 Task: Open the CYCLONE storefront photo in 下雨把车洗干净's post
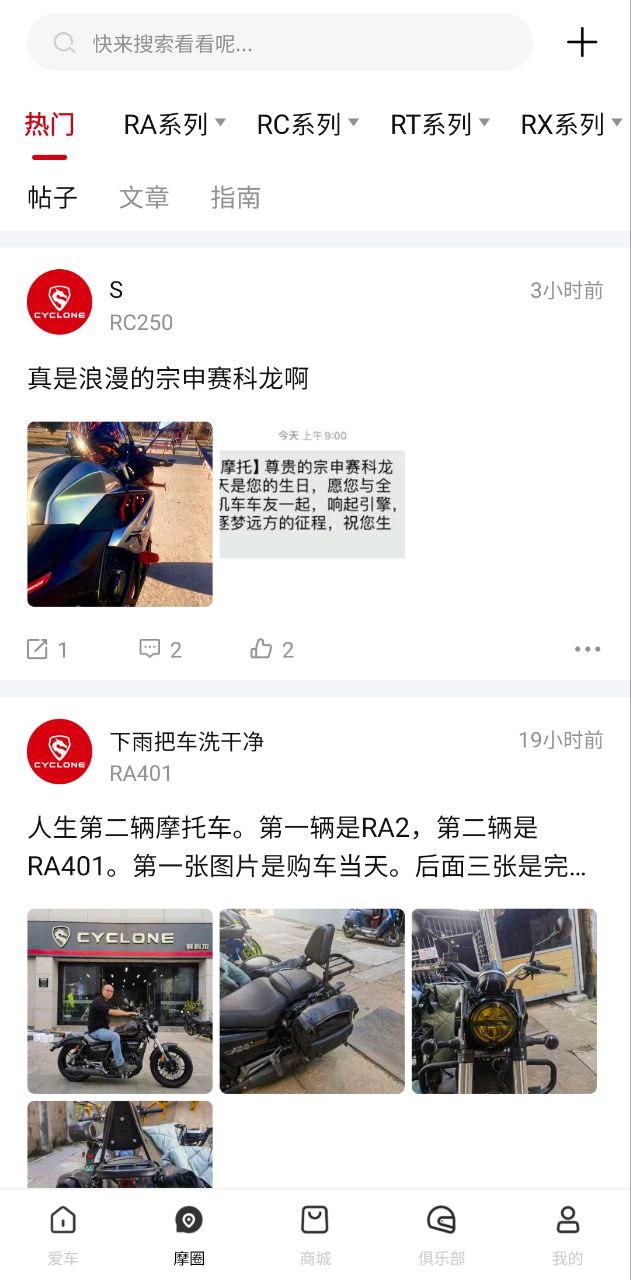[x=120, y=1001]
